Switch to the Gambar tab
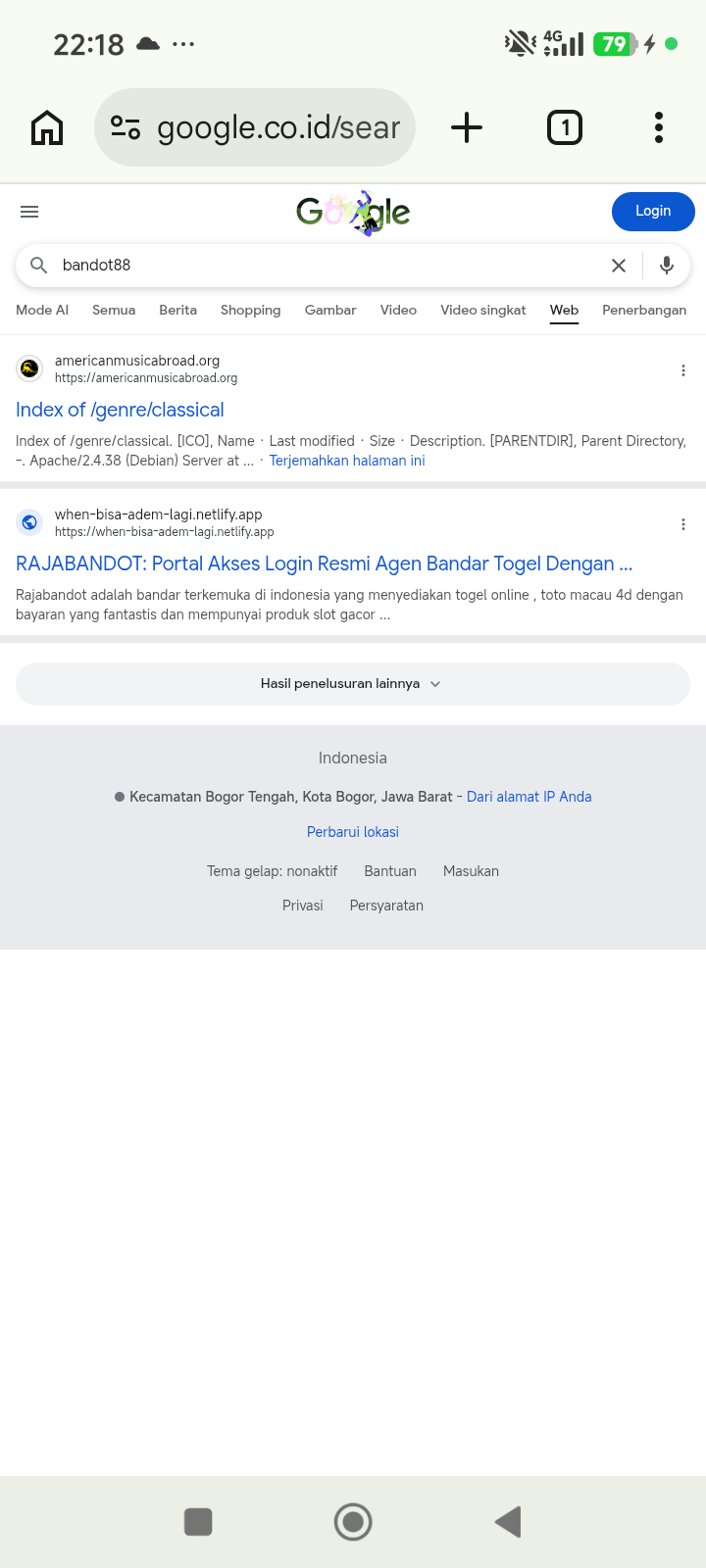Viewport: 706px width, 1568px height. click(x=330, y=310)
